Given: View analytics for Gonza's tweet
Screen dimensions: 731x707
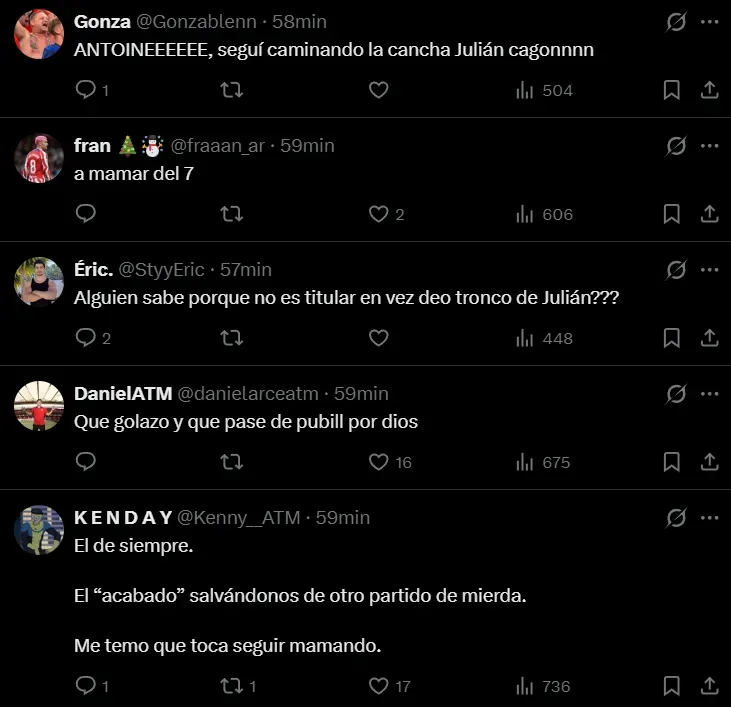Looking at the screenshot, I should pos(545,90).
